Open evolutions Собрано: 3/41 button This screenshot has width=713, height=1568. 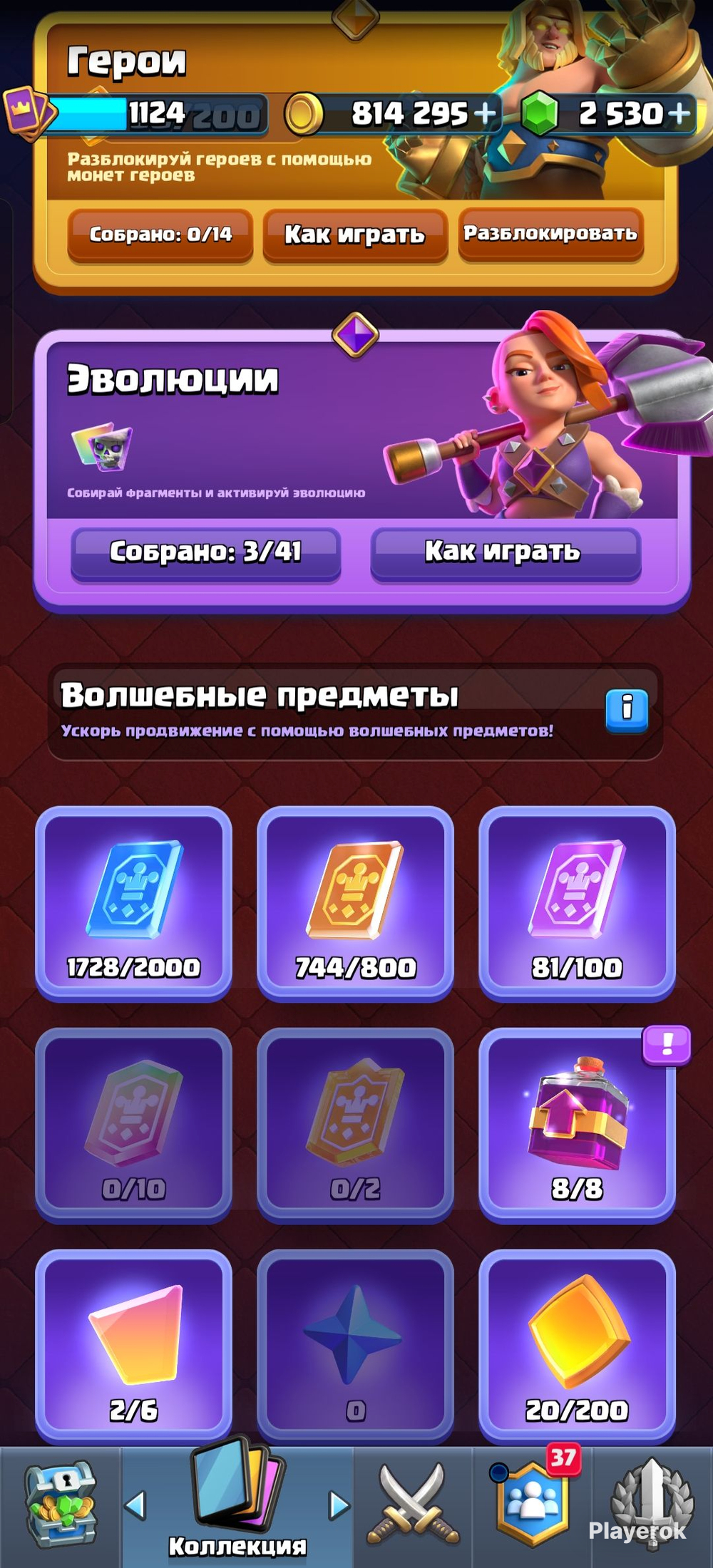[205, 552]
